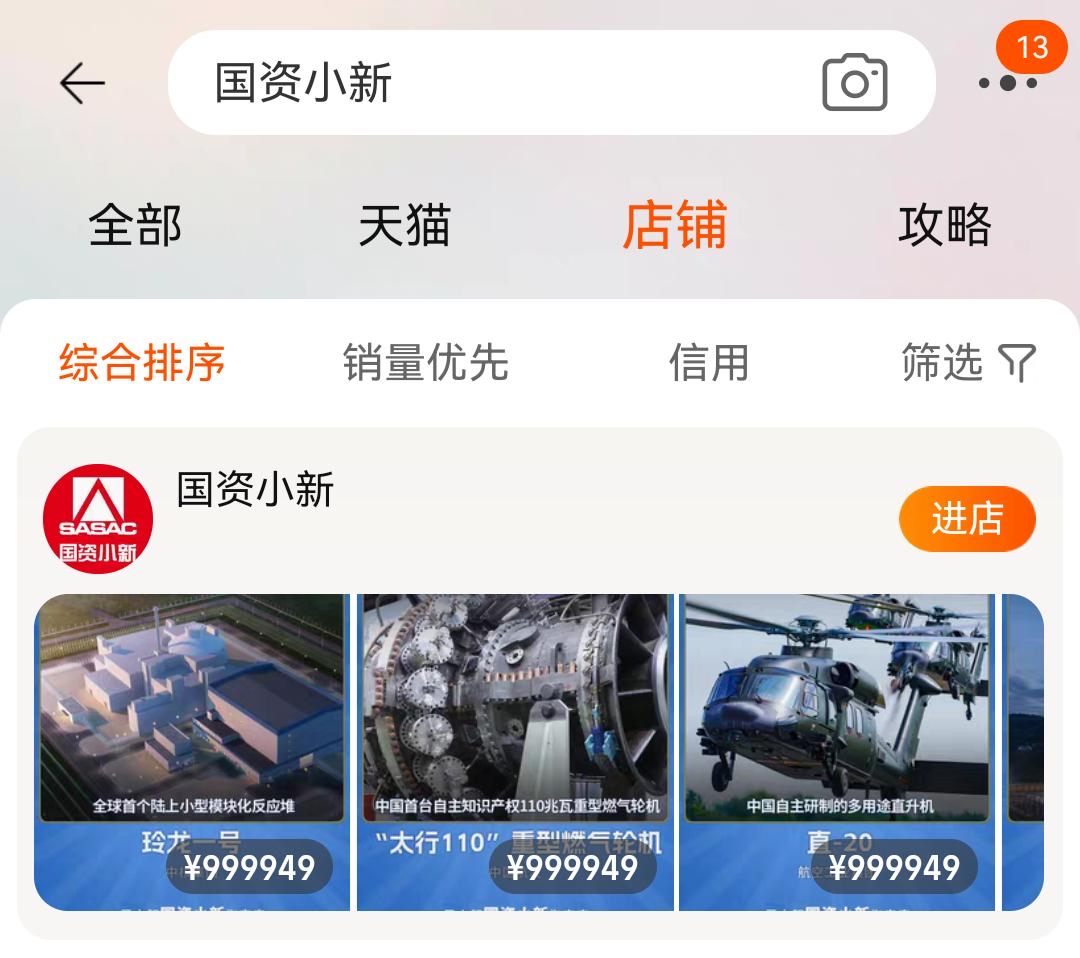The image size is (1080, 958).
Task: Sort by 销量优先
Action: (x=426, y=362)
